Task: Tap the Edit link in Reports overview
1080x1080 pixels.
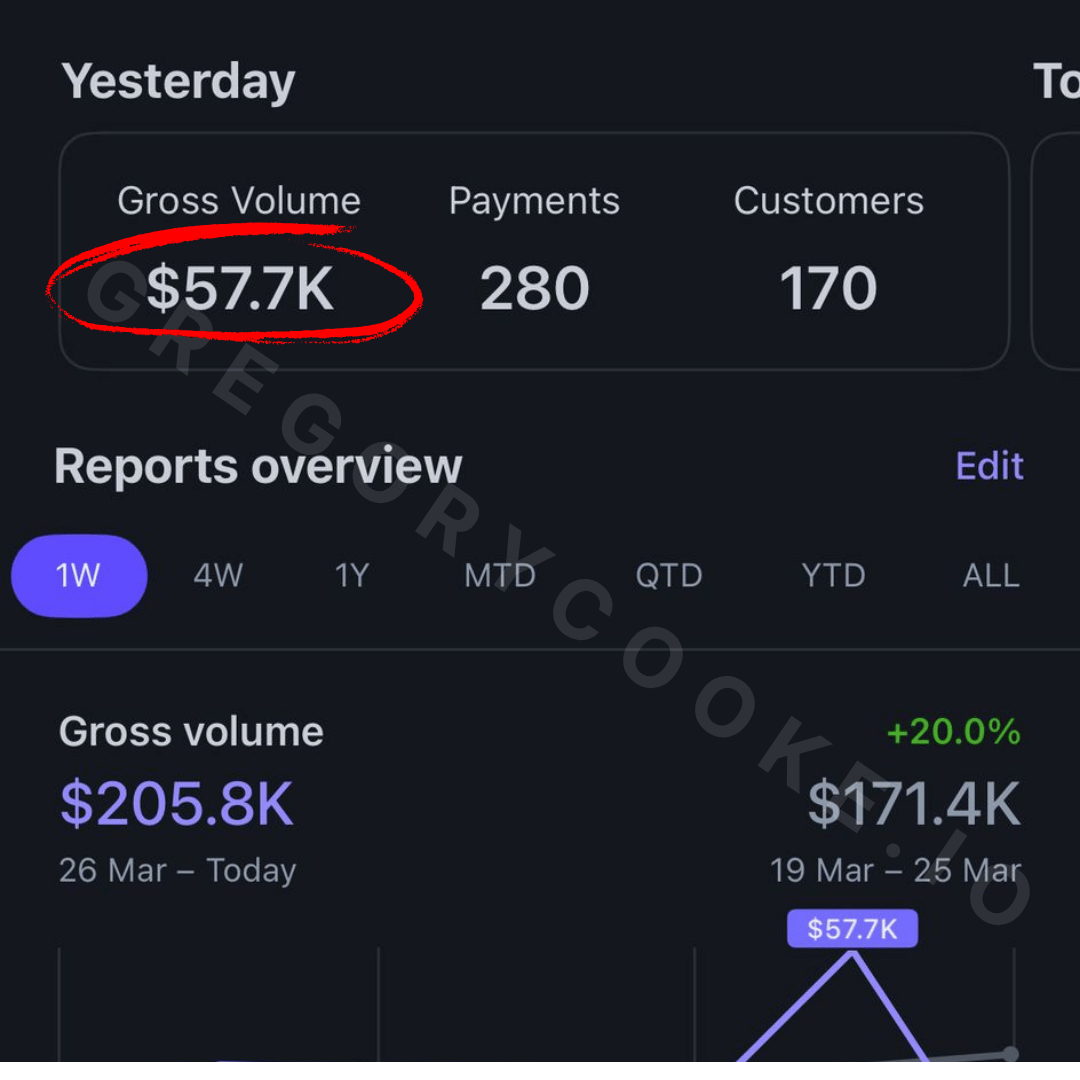Action: pos(989,466)
